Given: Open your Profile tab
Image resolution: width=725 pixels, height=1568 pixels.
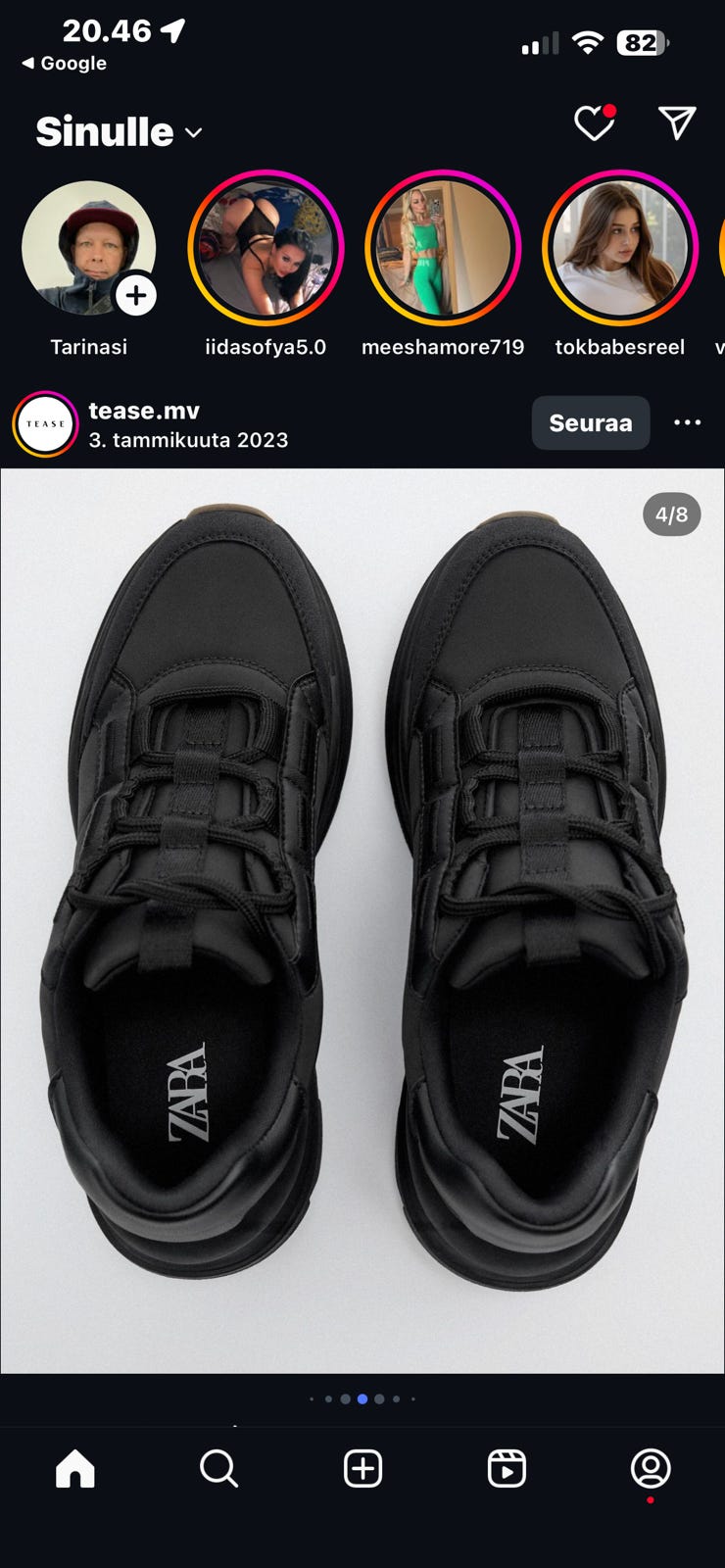Looking at the screenshot, I should (x=651, y=1469).
